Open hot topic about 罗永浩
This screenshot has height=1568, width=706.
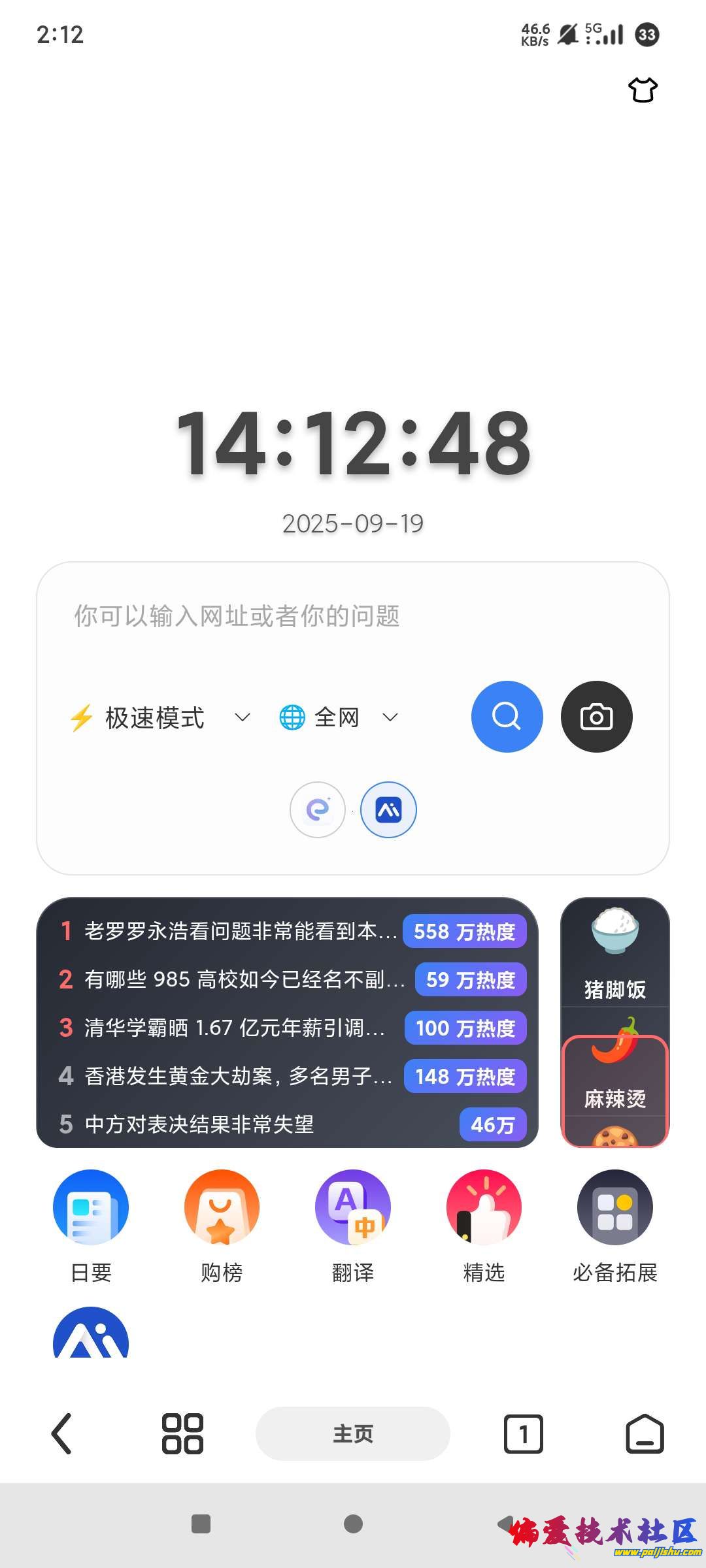pos(242,932)
